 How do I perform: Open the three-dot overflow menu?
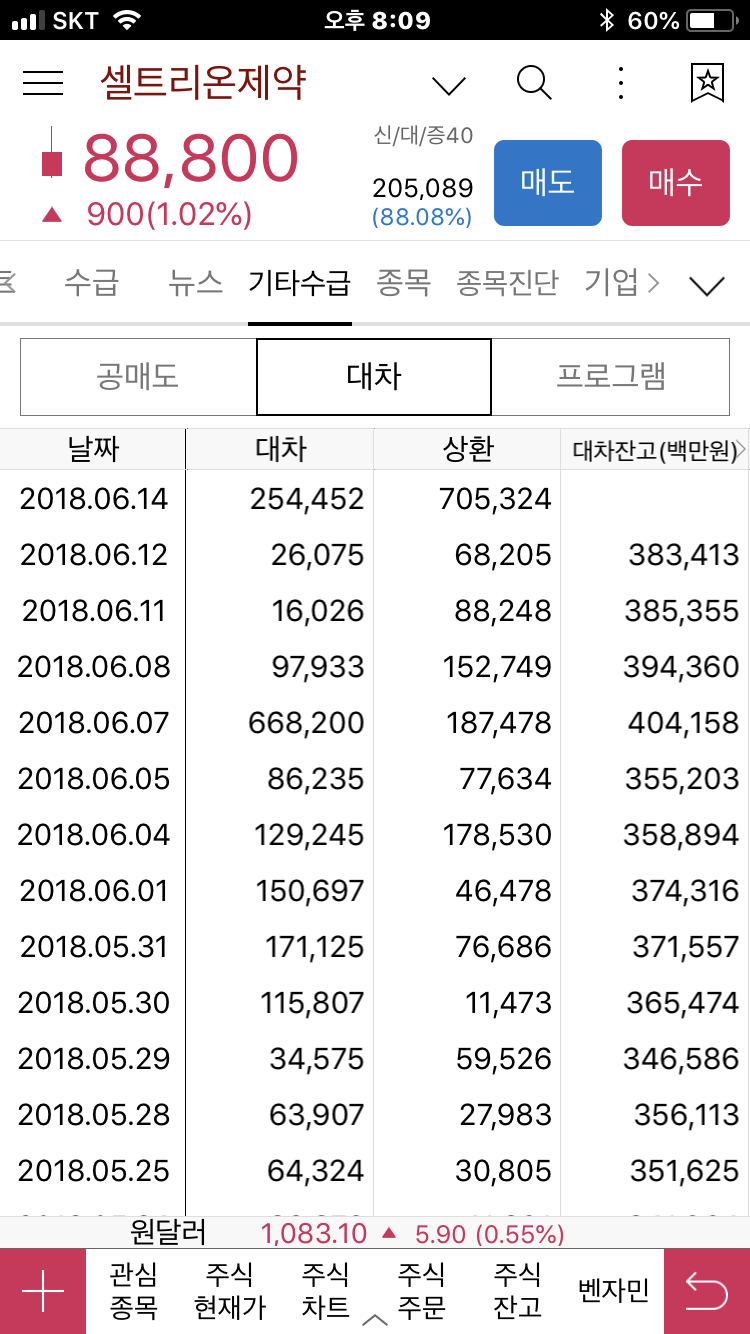[x=621, y=84]
